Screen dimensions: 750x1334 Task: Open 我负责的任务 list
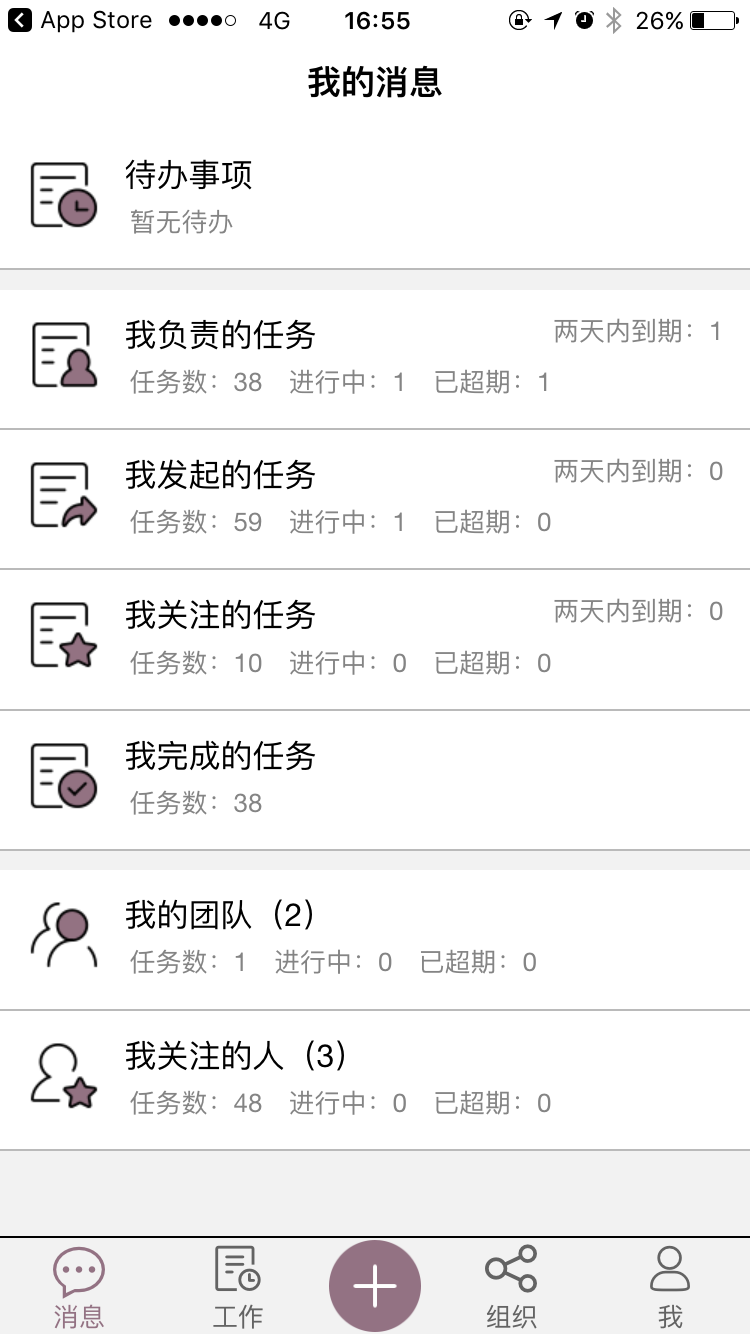coord(375,357)
